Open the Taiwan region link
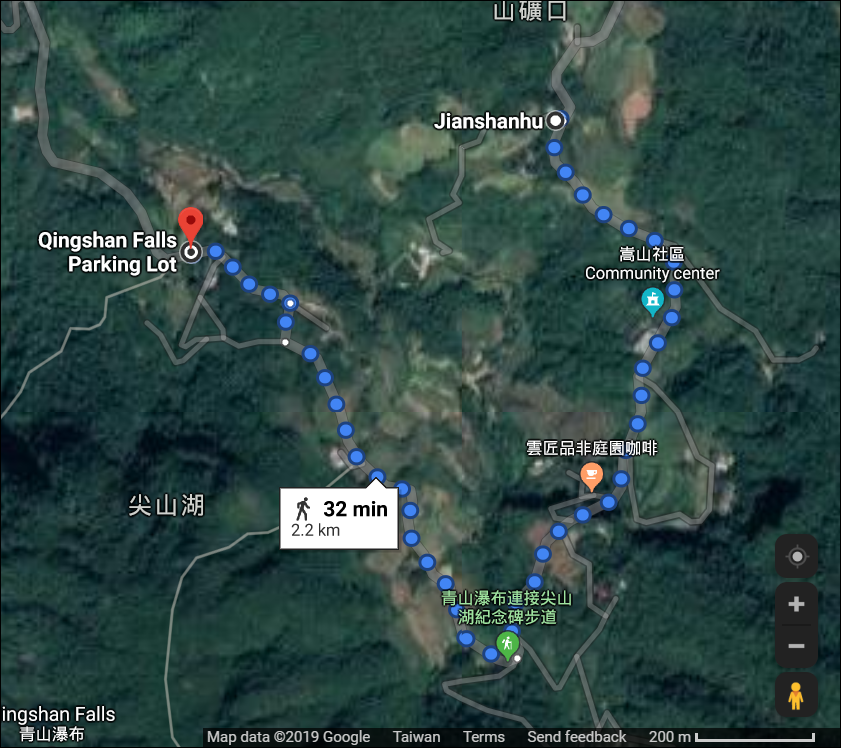This screenshot has height=748, width=841. coord(416,737)
